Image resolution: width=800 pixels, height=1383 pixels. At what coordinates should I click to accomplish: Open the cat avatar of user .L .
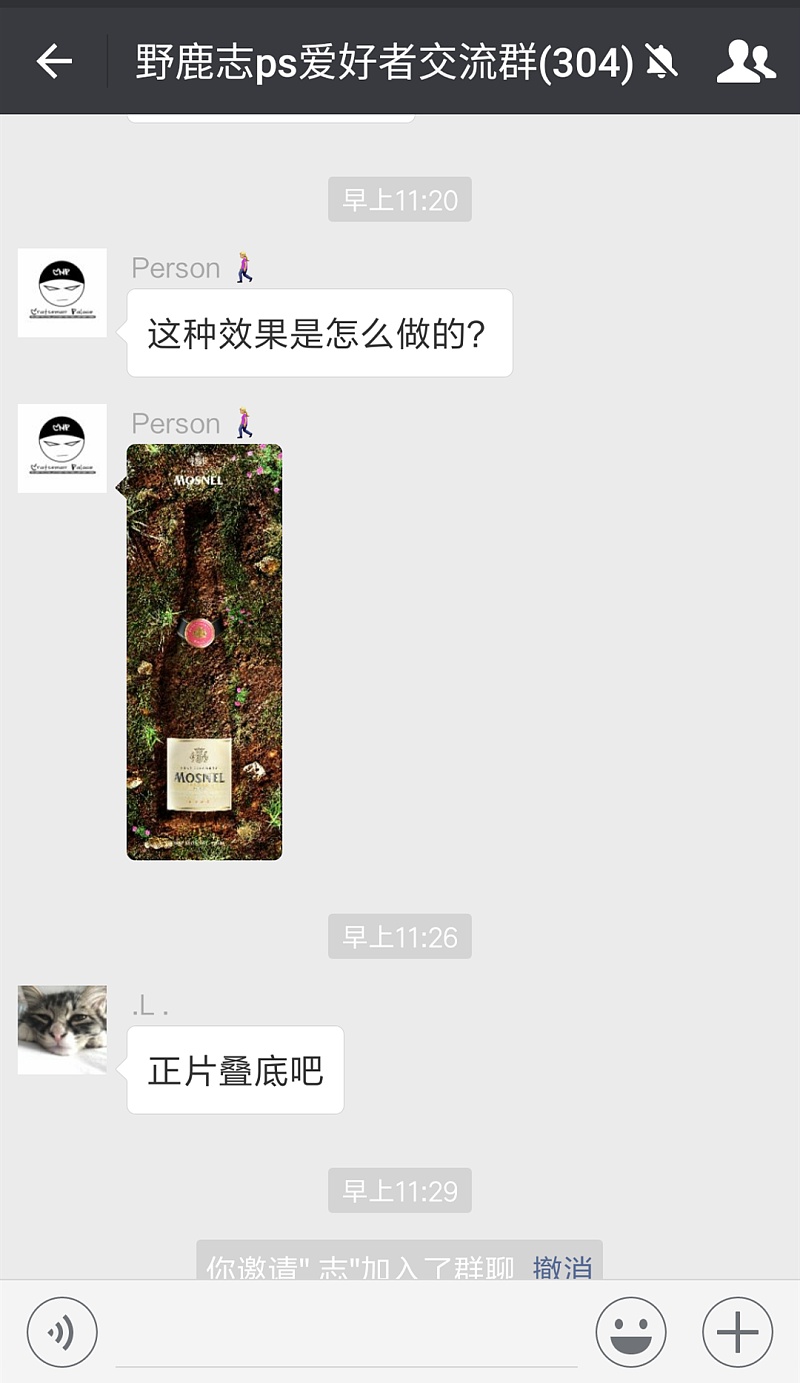62,1028
